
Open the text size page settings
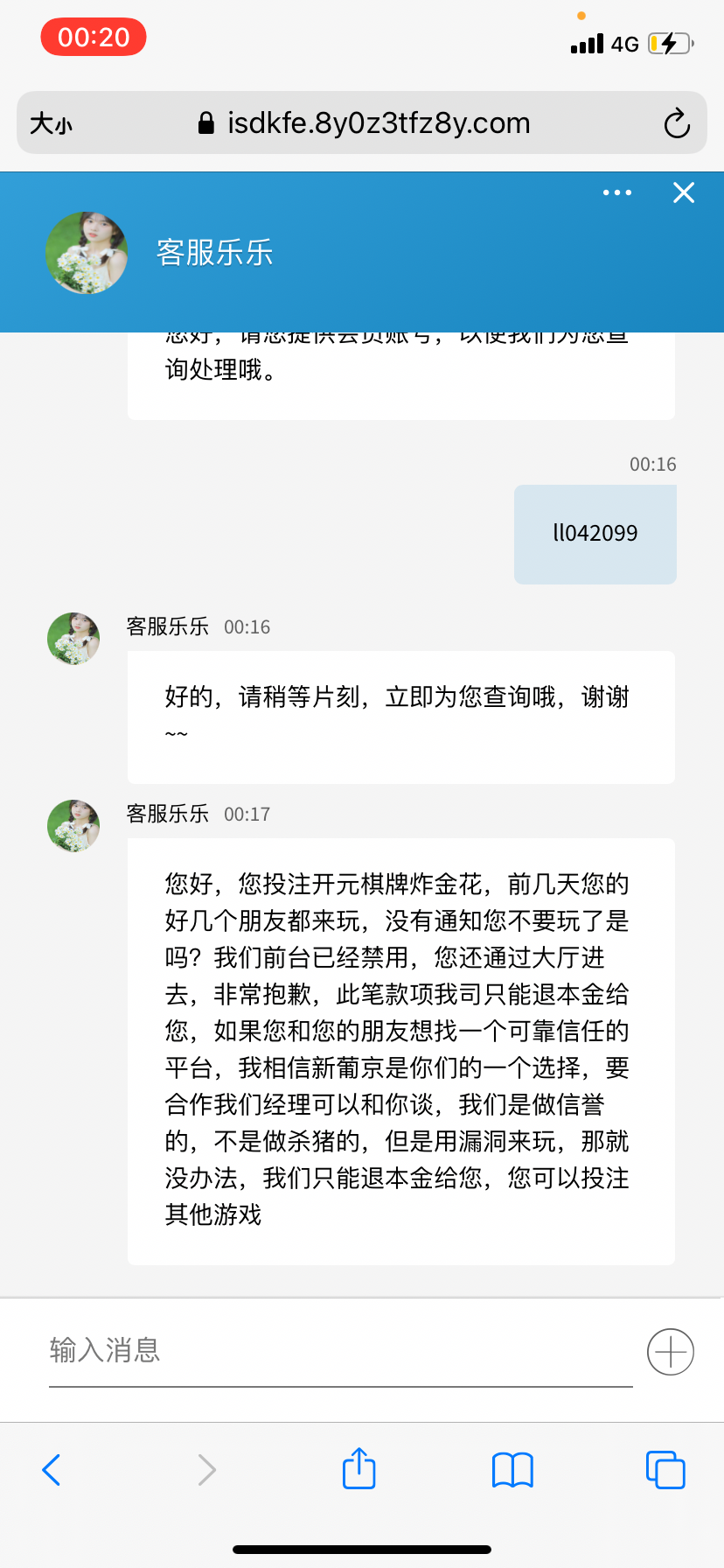[51, 123]
